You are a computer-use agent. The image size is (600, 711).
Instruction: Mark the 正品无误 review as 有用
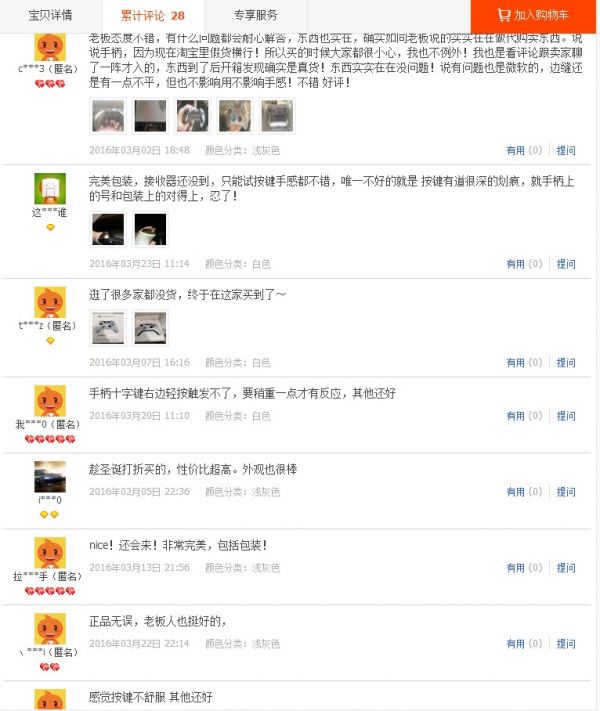pyautogui.click(x=515, y=644)
